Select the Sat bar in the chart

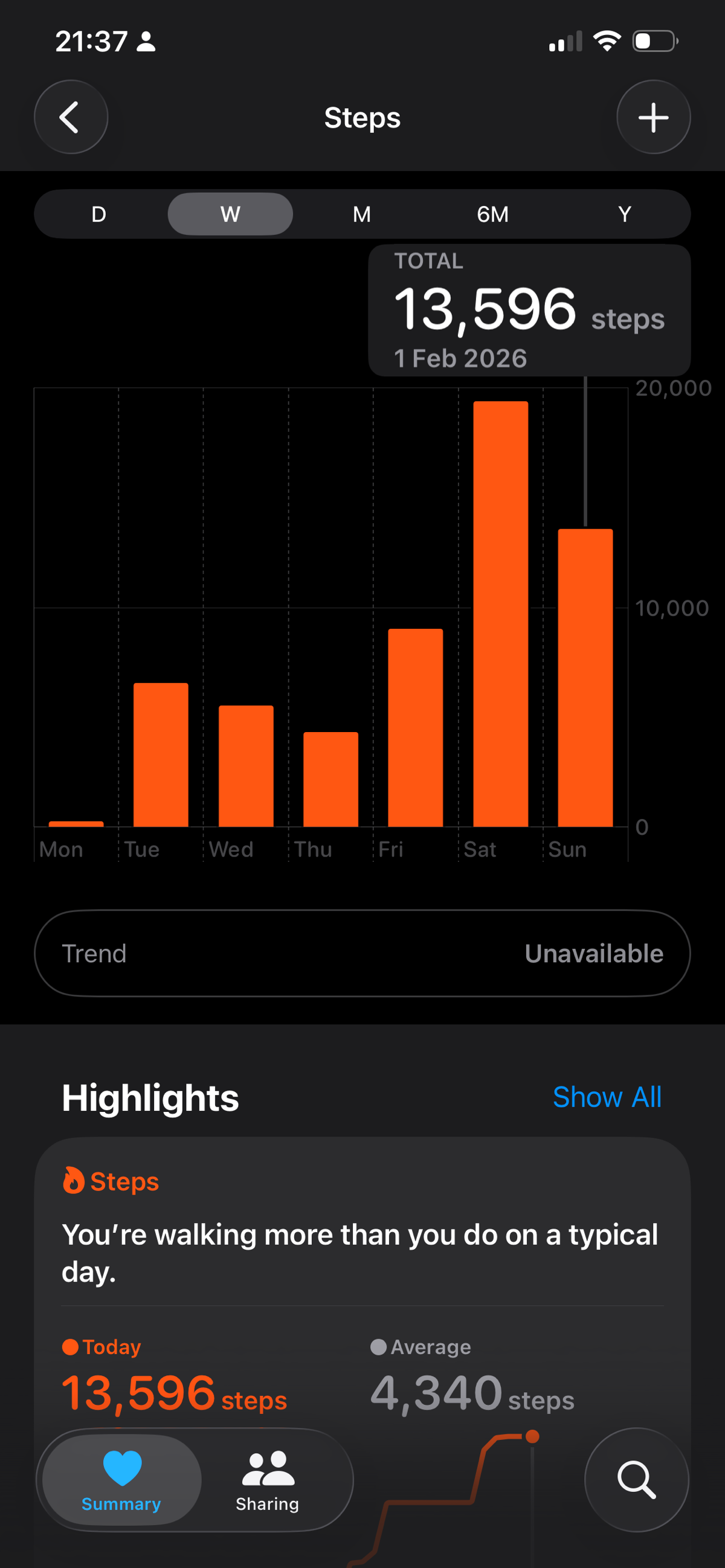point(500,614)
